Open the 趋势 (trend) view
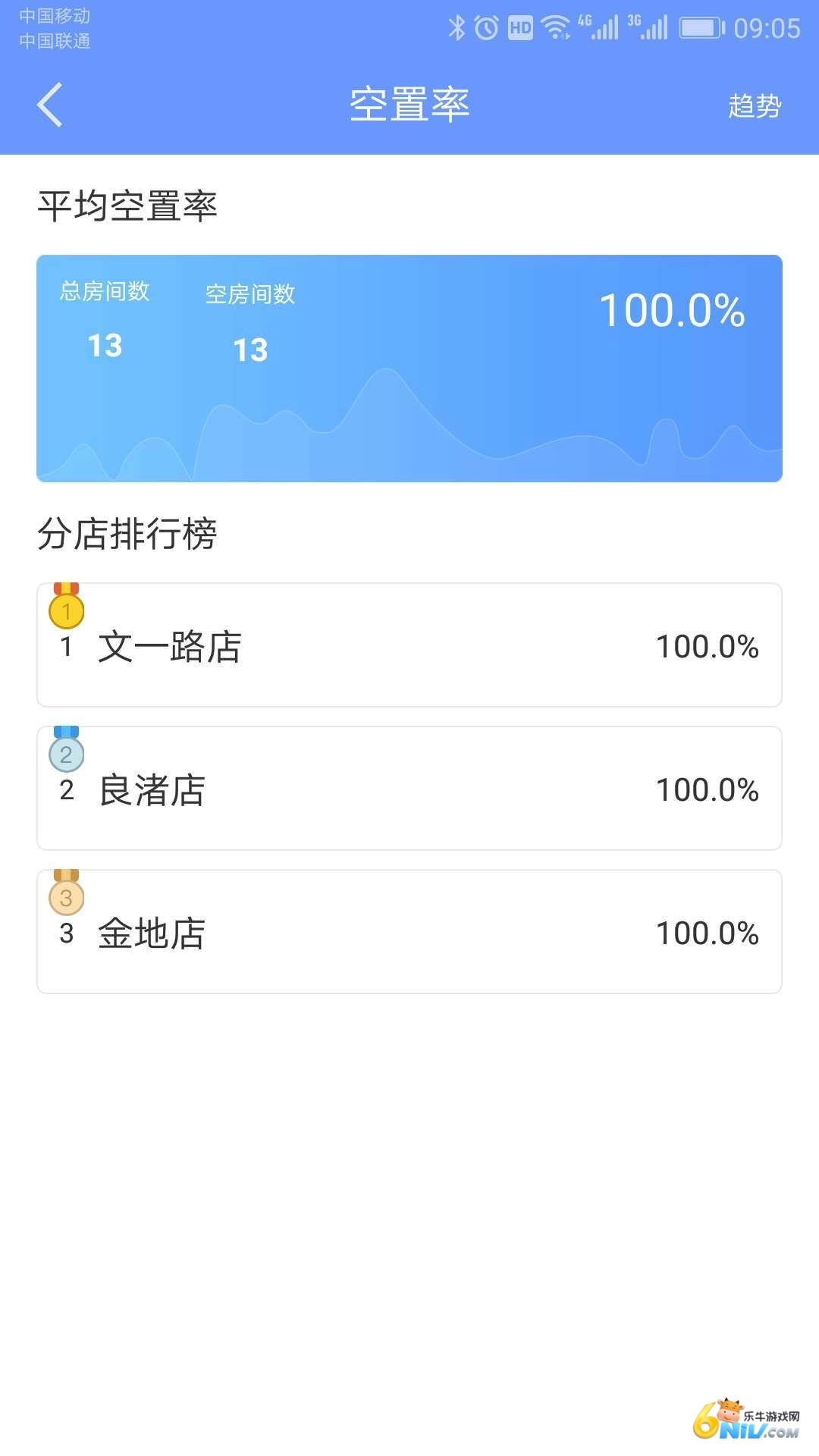This screenshot has height=1456, width=819. pos(755,106)
